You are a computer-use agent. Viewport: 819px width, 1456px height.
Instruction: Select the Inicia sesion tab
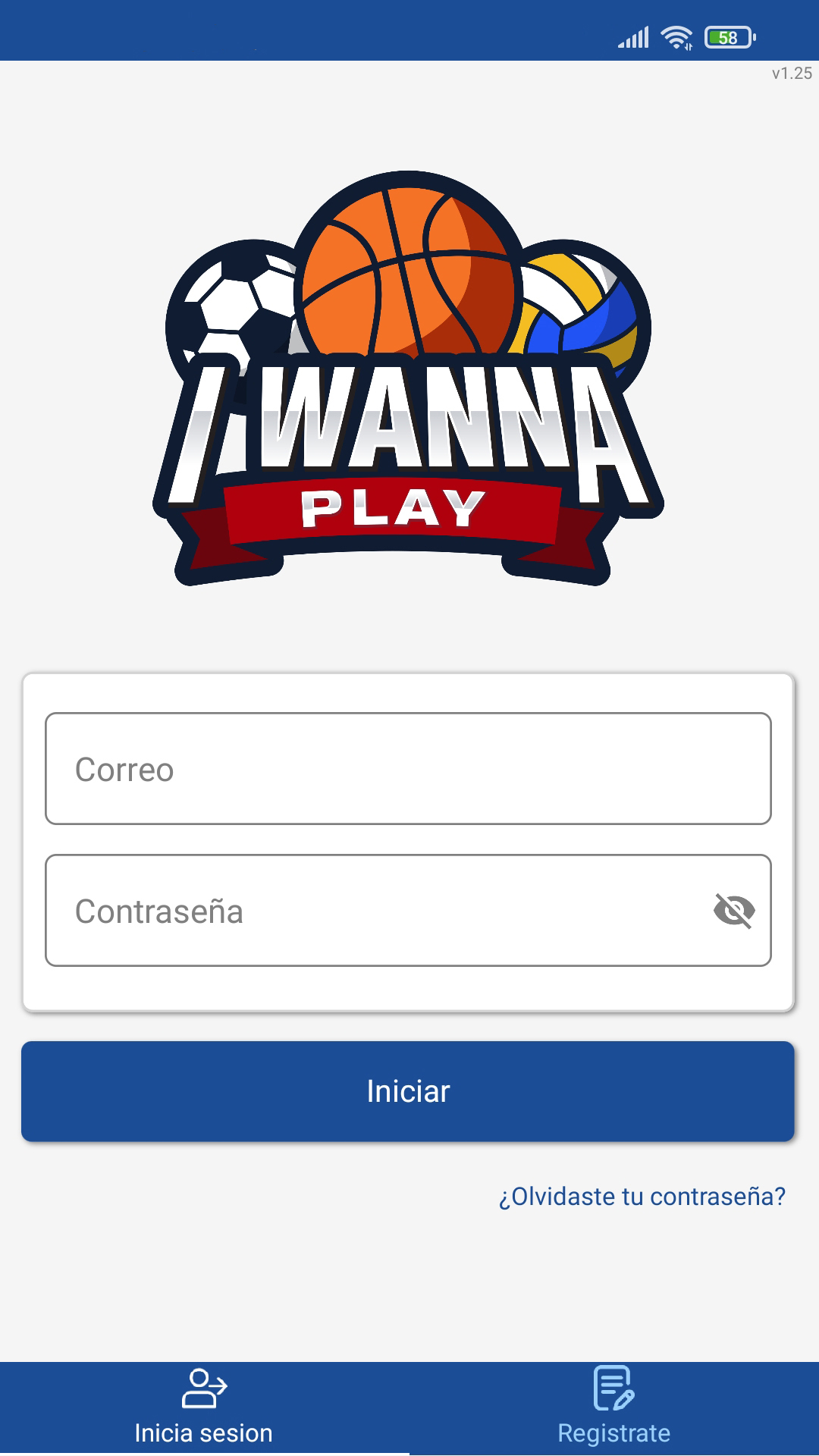pyautogui.click(x=204, y=1408)
